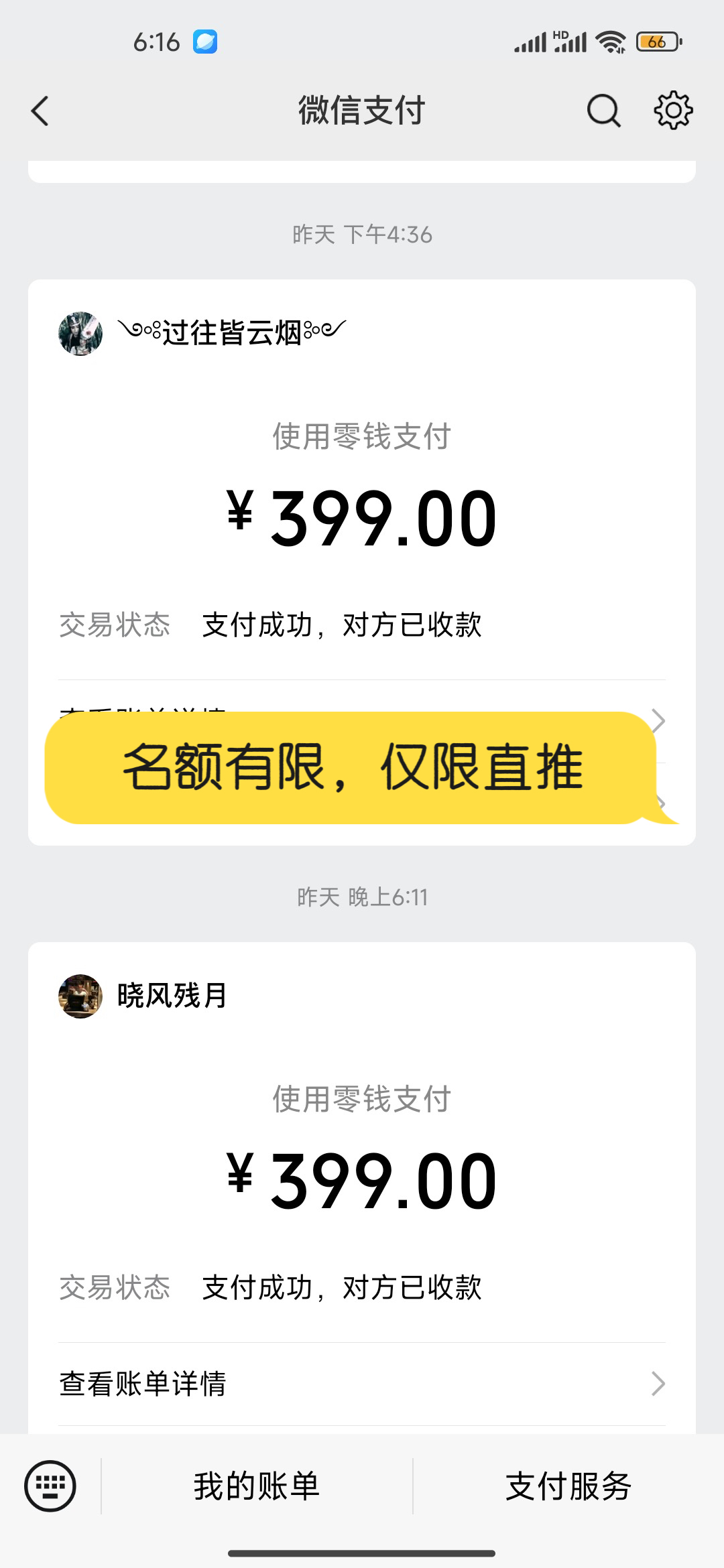
Task: Go back from WeChat Pay
Action: click(40, 111)
